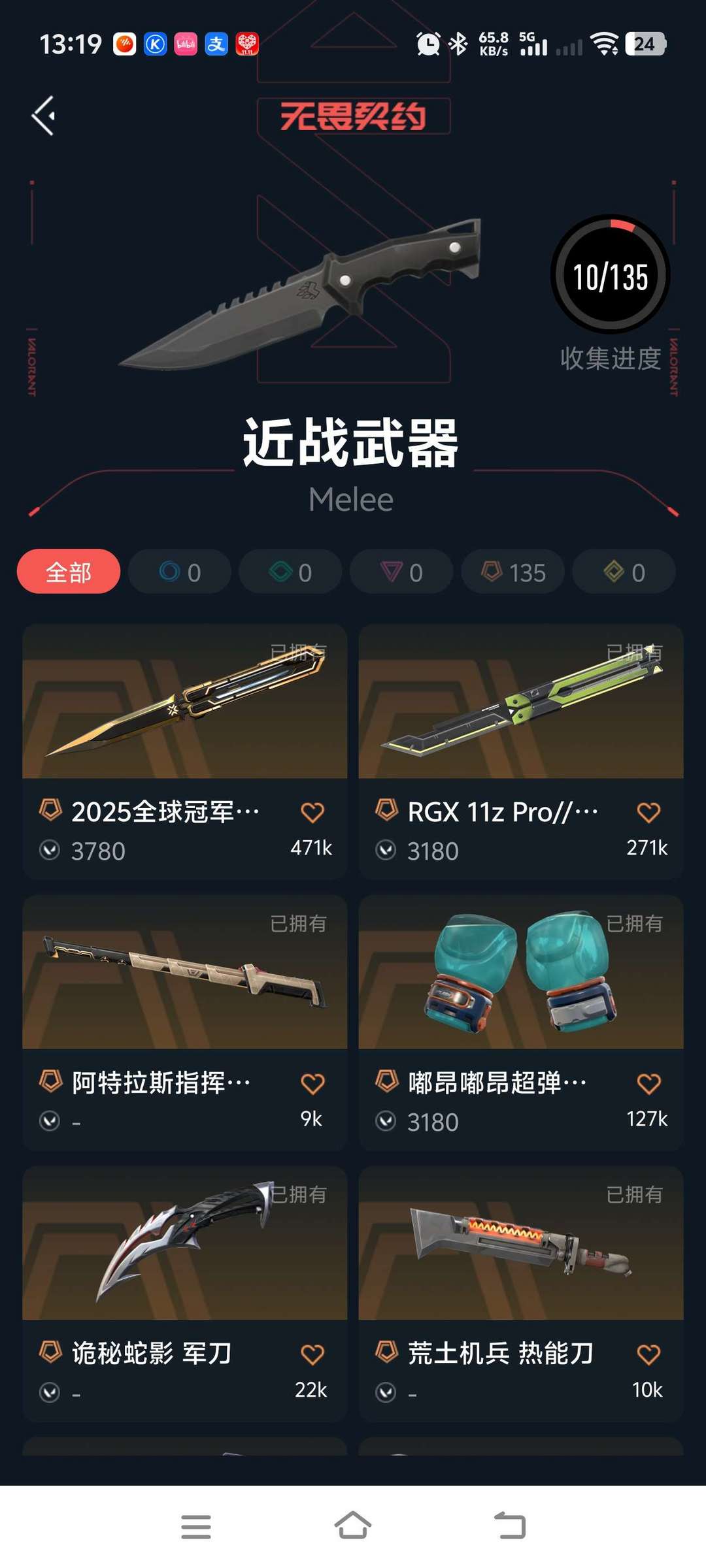Filter by the yellow diamond tier chip

coord(624,572)
